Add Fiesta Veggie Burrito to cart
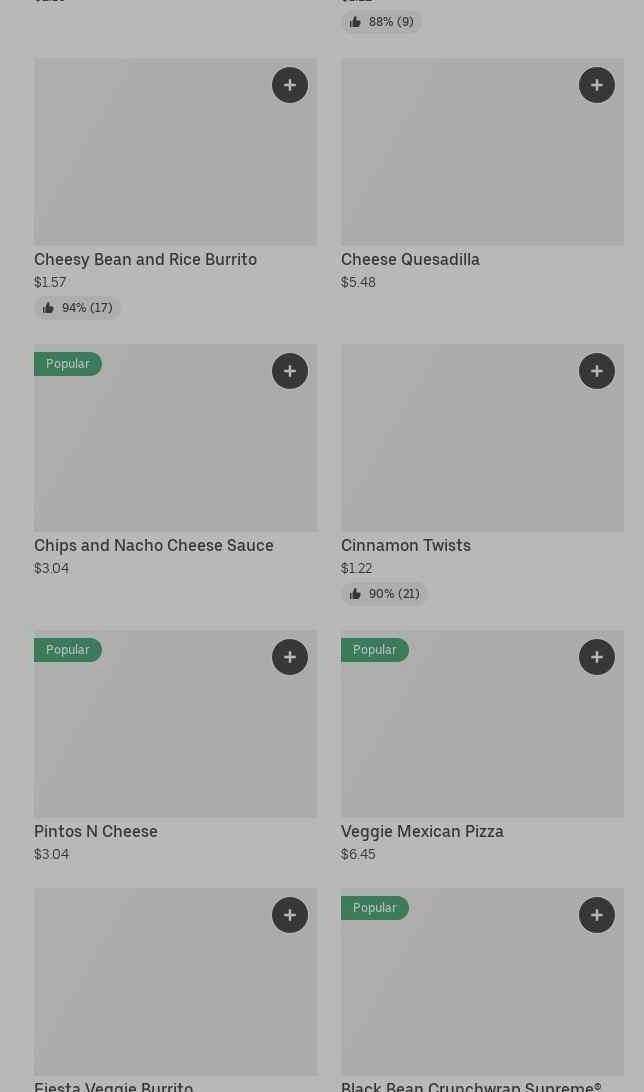The width and height of the screenshot is (644, 1092). coord(290,915)
